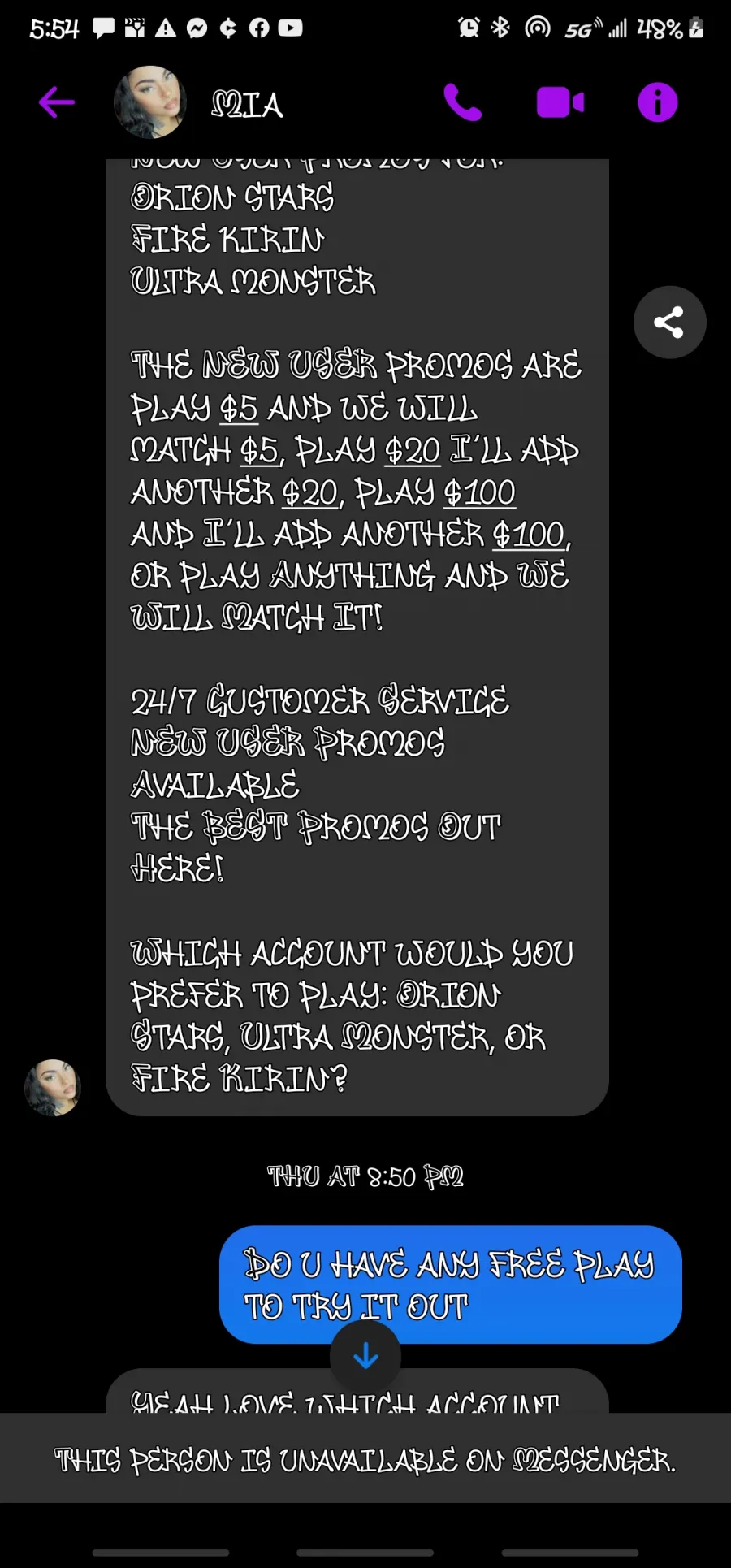731x1568 pixels.
Task: Open conversation info for Mia
Action: coord(658,102)
